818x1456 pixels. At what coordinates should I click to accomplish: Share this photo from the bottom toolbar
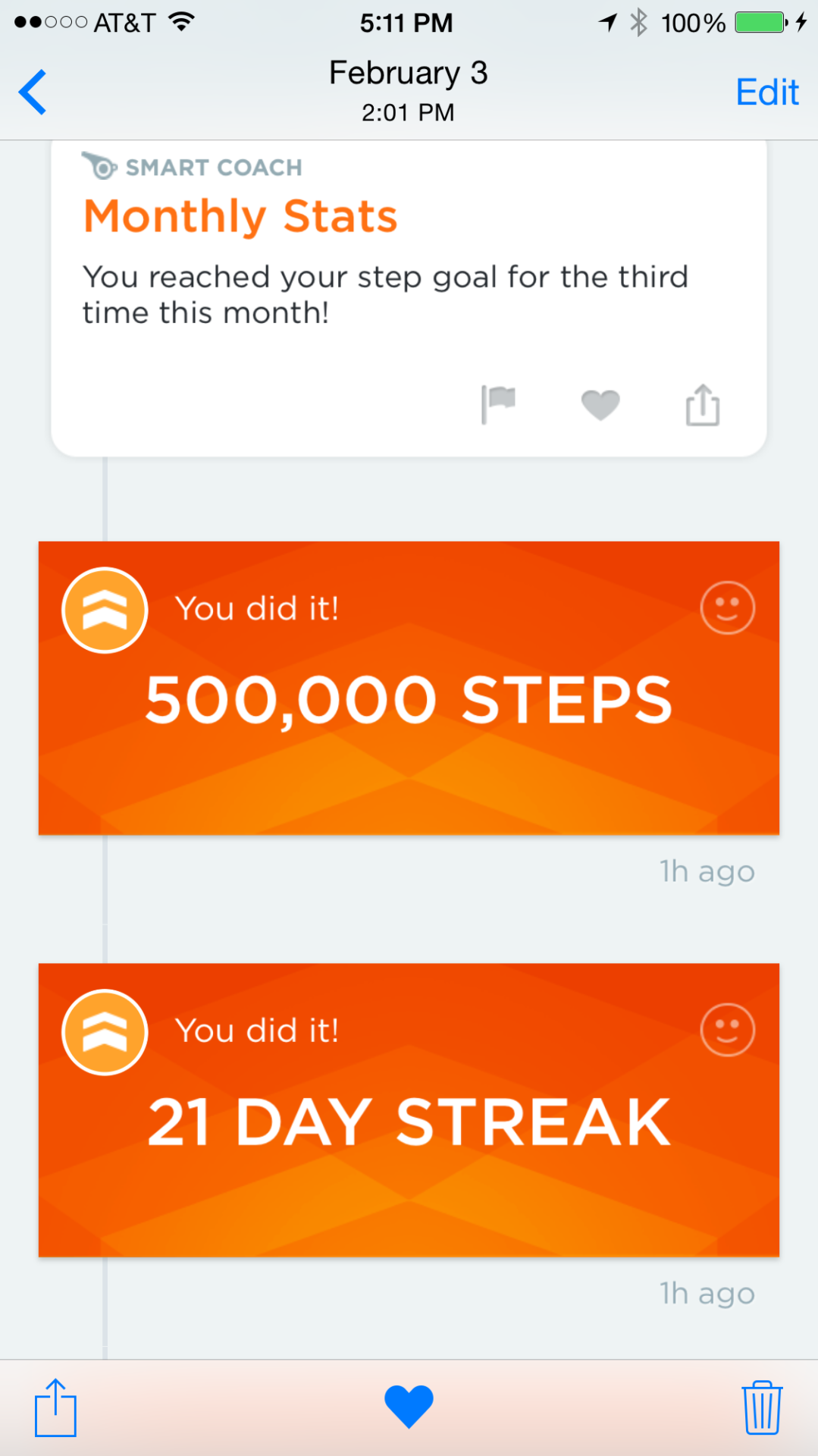point(55,1407)
